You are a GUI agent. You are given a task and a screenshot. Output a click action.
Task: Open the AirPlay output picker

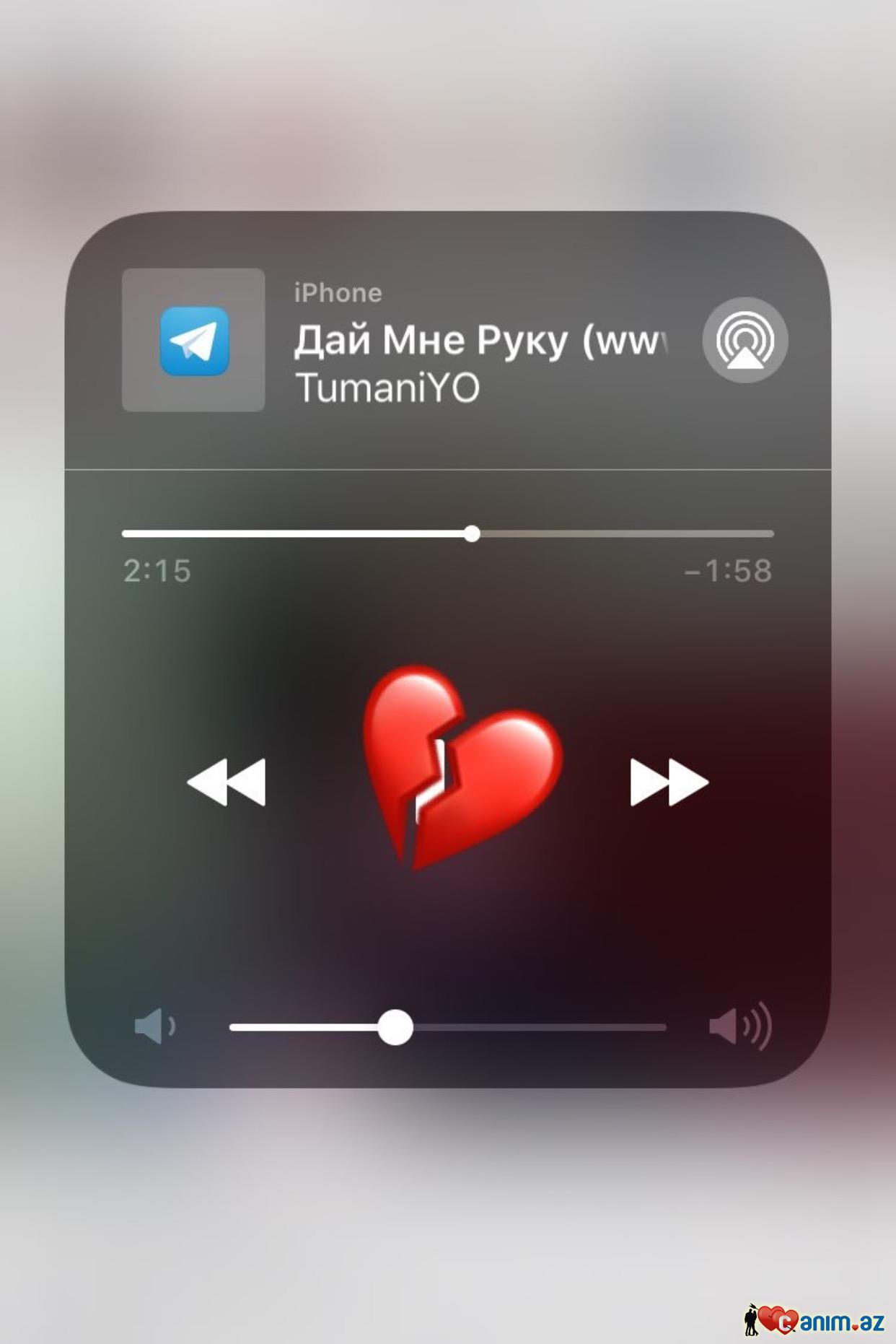[x=745, y=340]
